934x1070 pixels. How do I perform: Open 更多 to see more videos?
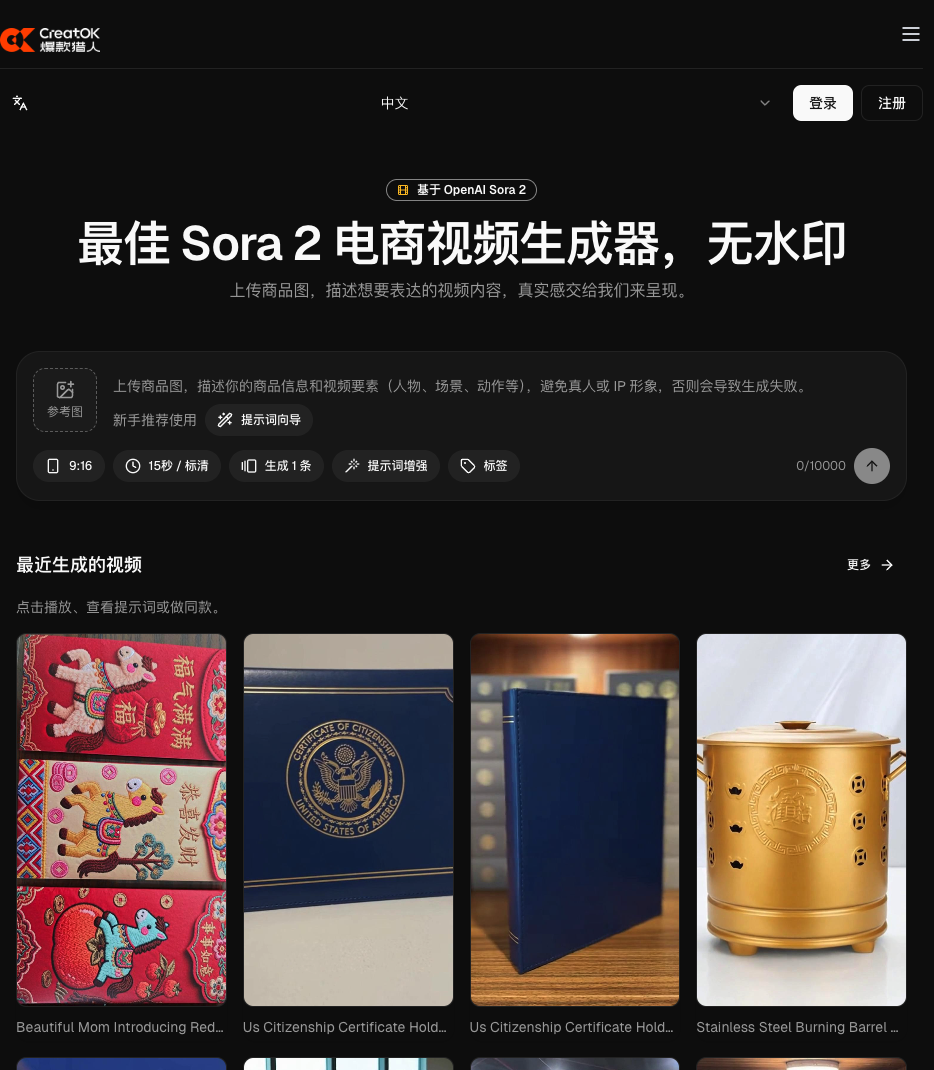pos(869,565)
